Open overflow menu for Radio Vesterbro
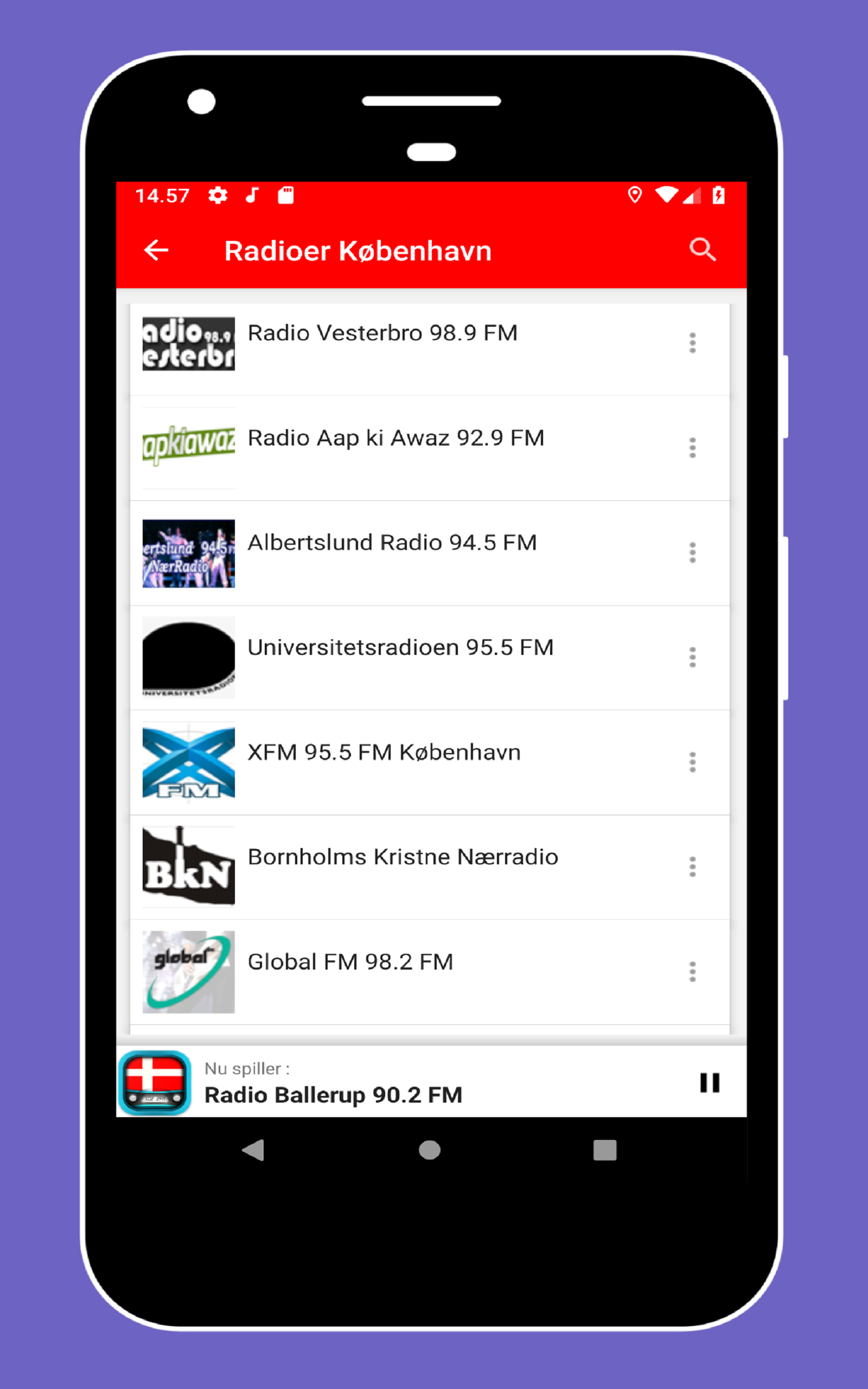The image size is (868, 1389). point(692,343)
